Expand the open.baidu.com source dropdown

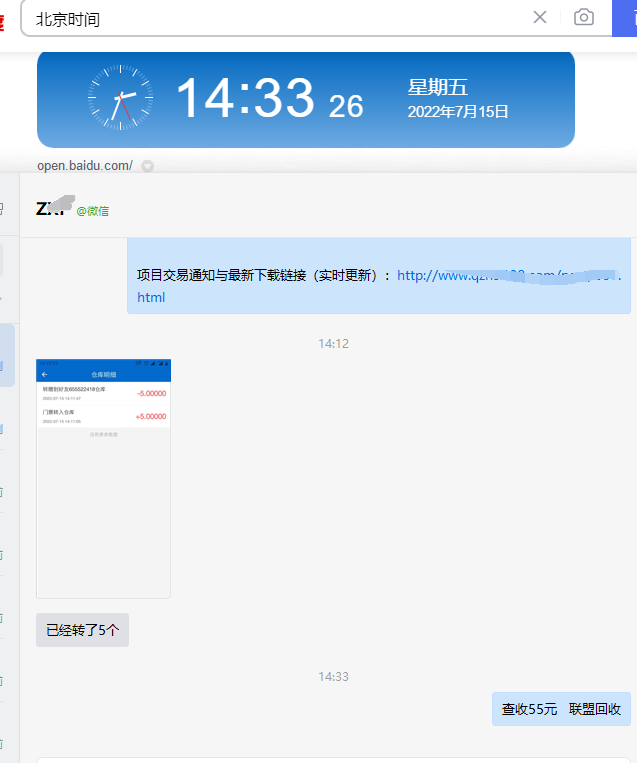tap(147, 166)
